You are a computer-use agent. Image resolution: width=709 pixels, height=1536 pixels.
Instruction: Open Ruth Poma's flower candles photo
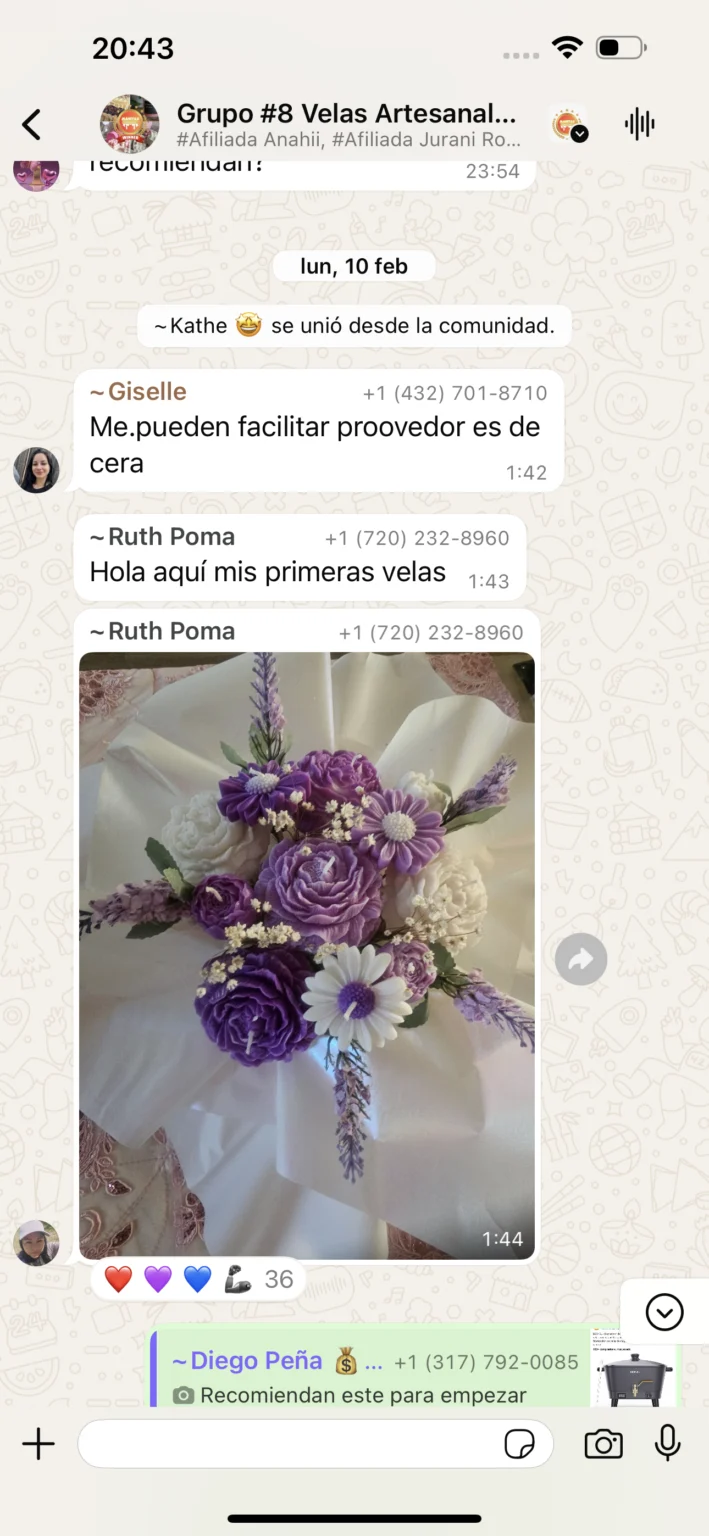(x=306, y=955)
